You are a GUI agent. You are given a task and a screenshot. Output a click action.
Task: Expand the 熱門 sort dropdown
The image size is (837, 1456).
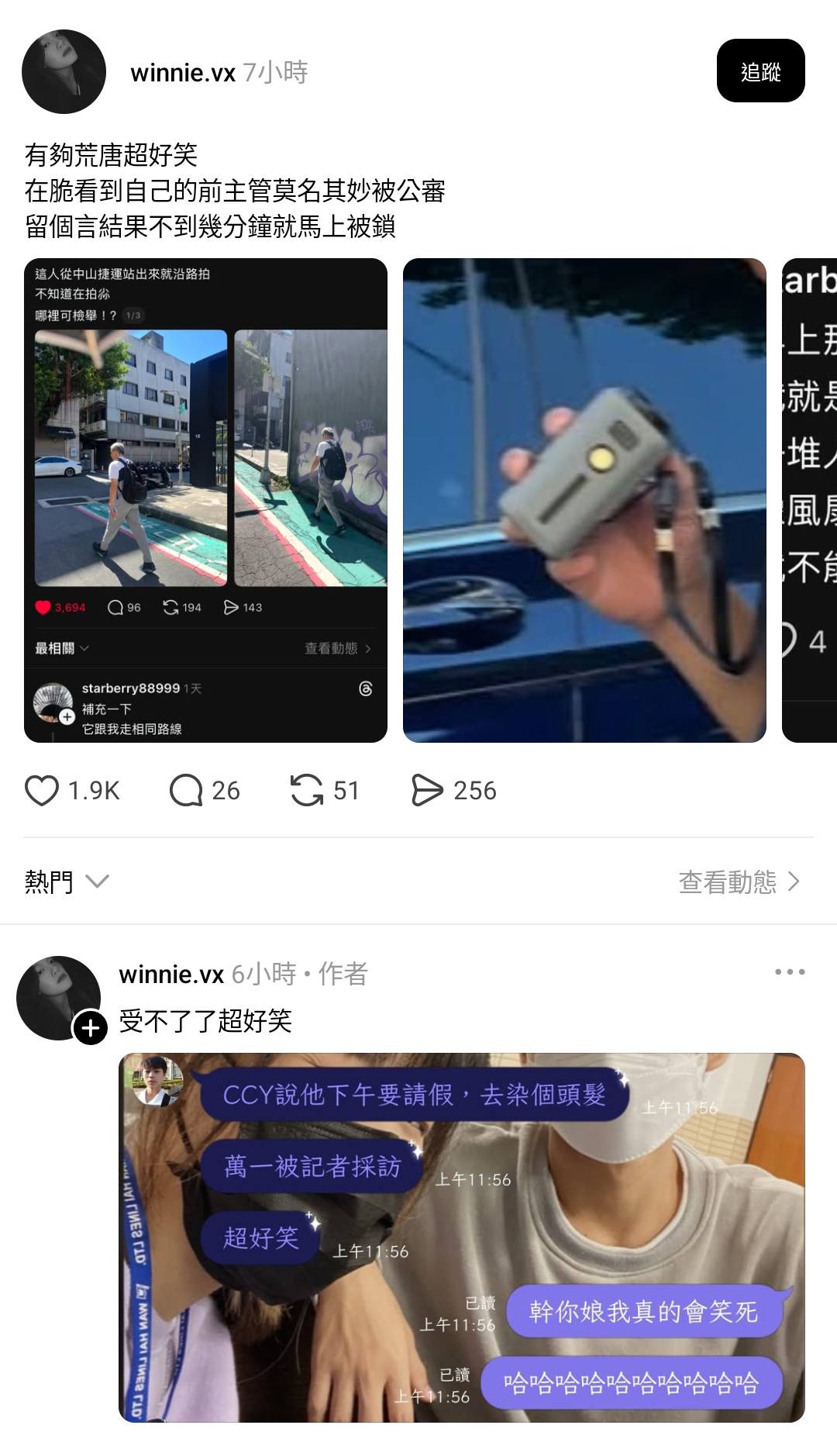tap(67, 882)
